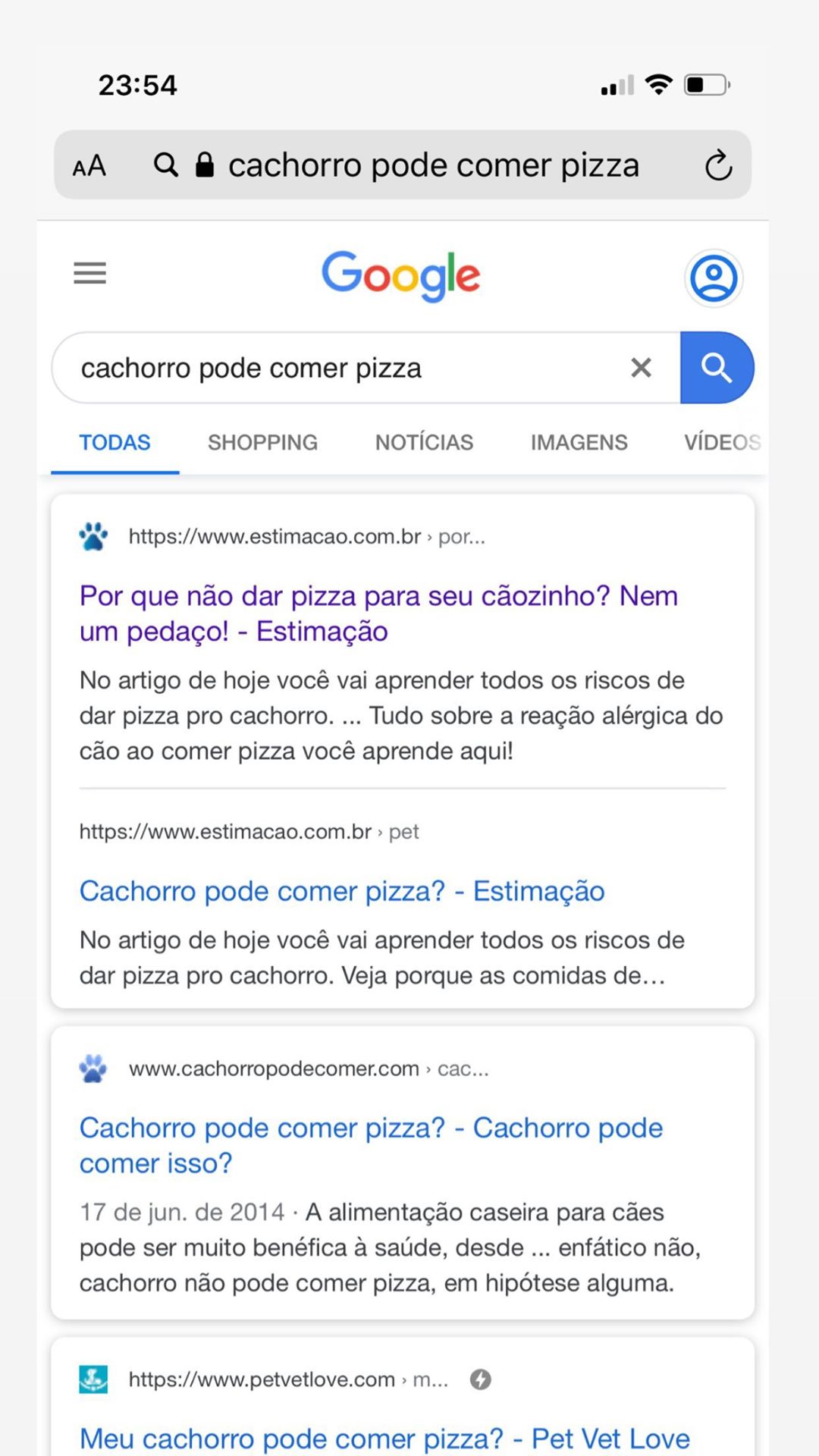
Task: Open the hamburger menu
Action: tap(89, 272)
